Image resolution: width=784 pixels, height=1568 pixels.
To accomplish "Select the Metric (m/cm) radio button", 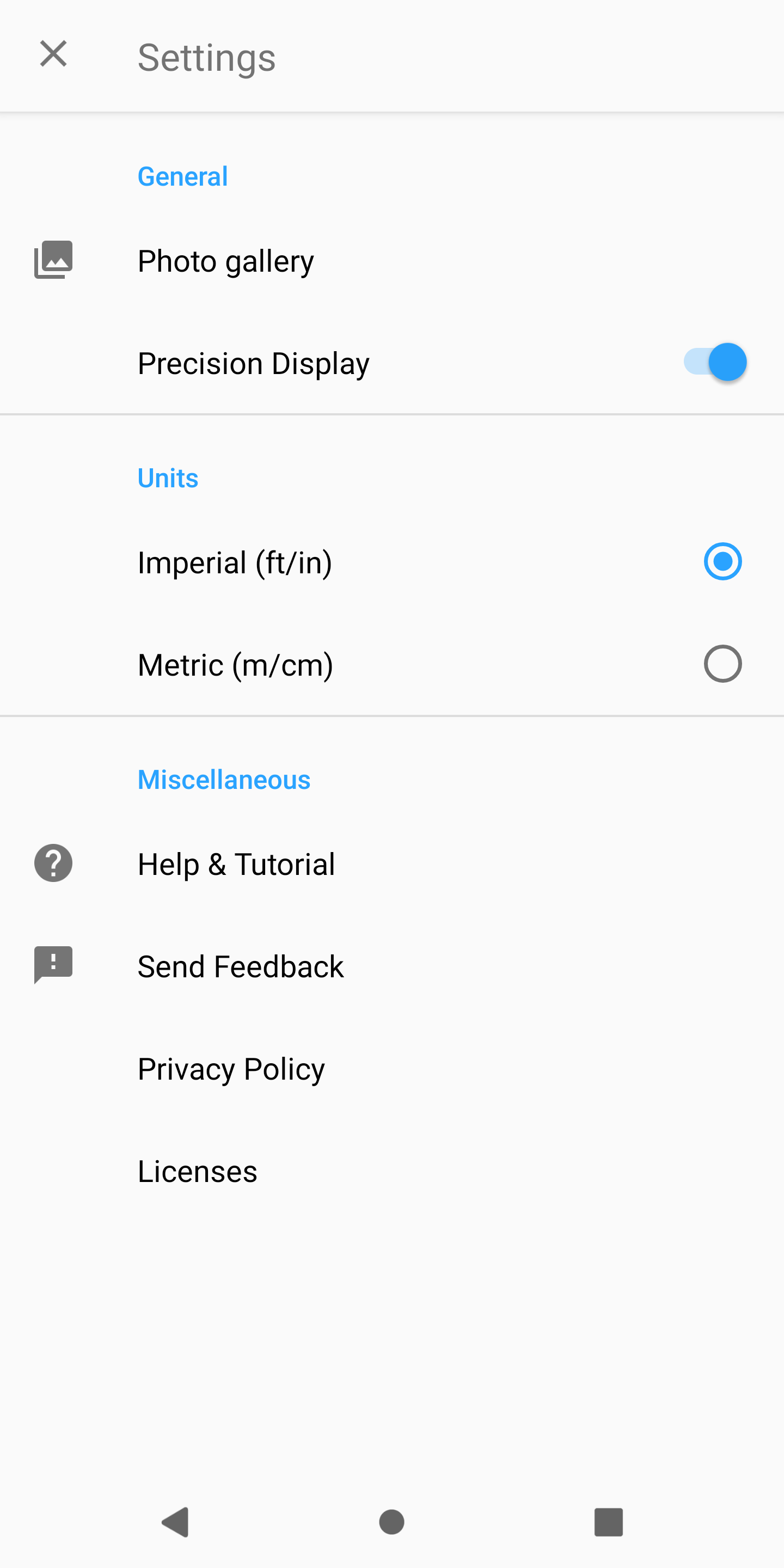I will (722, 664).
